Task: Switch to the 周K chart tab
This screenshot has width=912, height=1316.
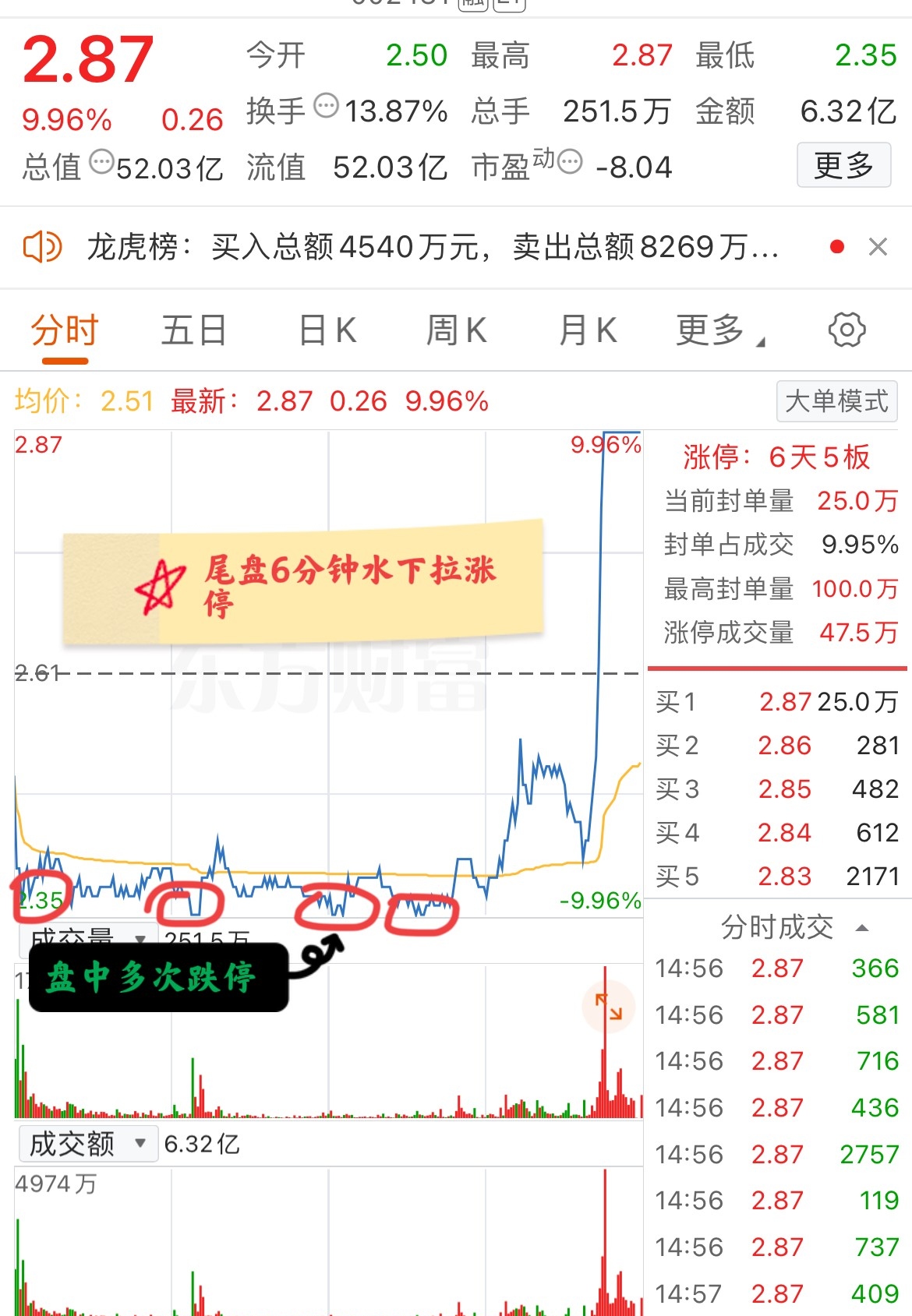Action: point(457,331)
